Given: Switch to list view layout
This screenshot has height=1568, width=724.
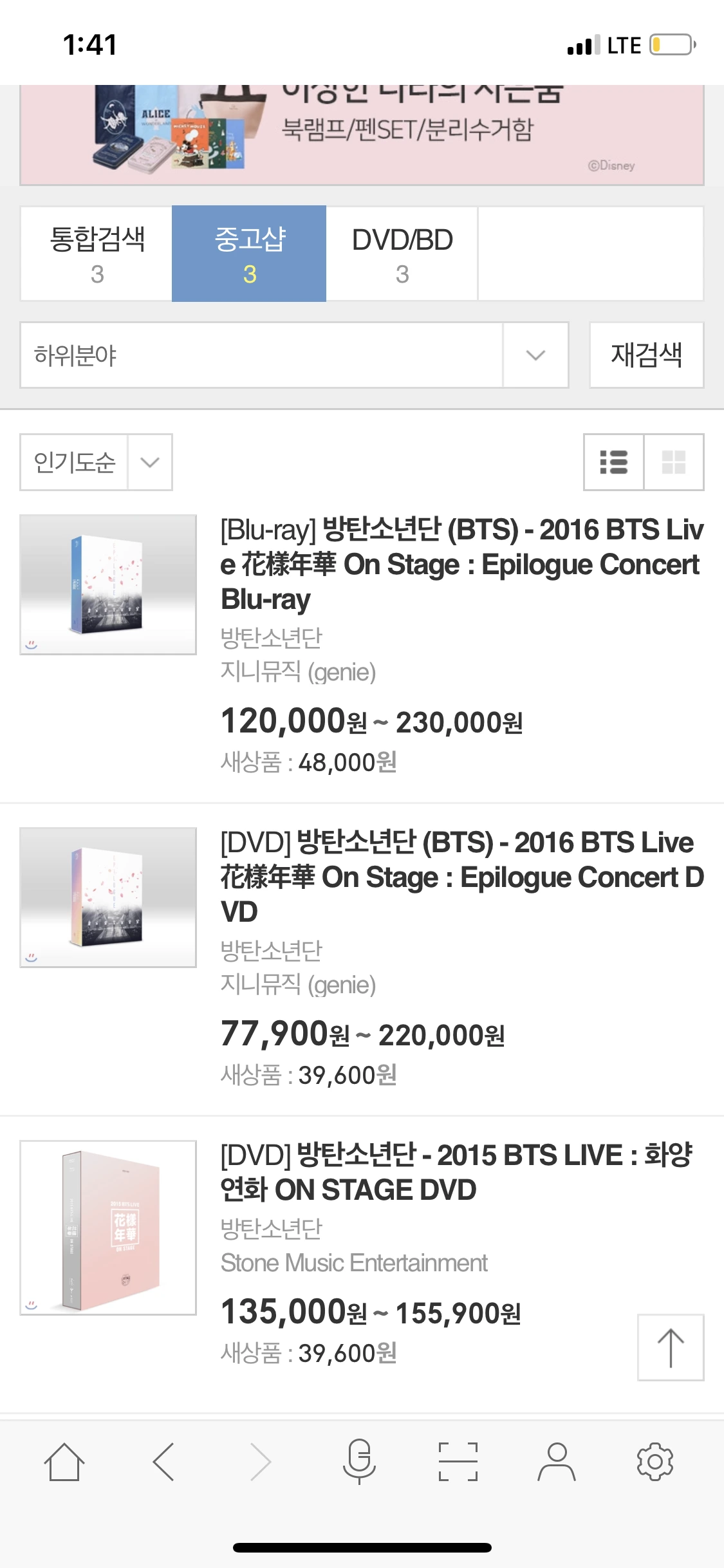Looking at the screenshot, I should 613,462.
